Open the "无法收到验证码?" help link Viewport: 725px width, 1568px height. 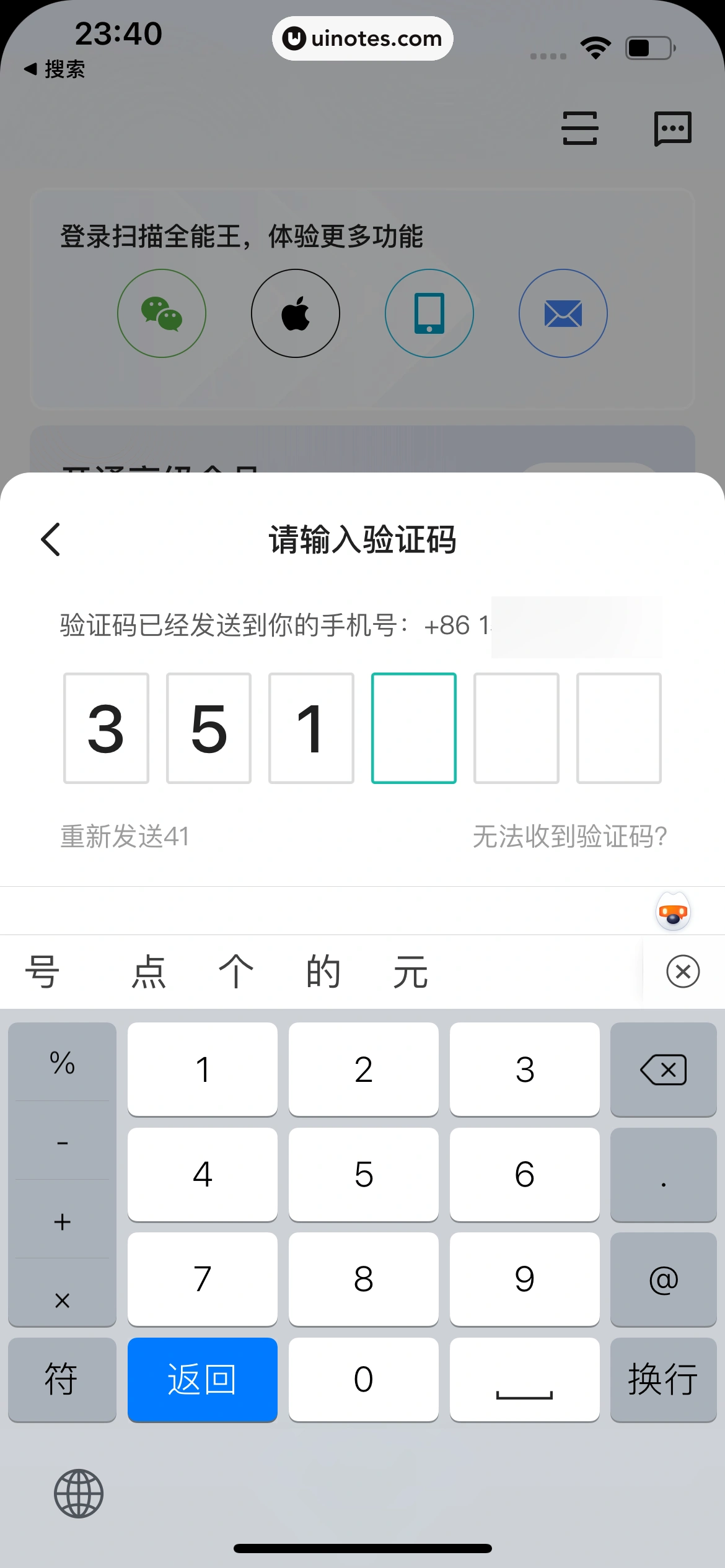pyautogui.click(x=569, y=837)
